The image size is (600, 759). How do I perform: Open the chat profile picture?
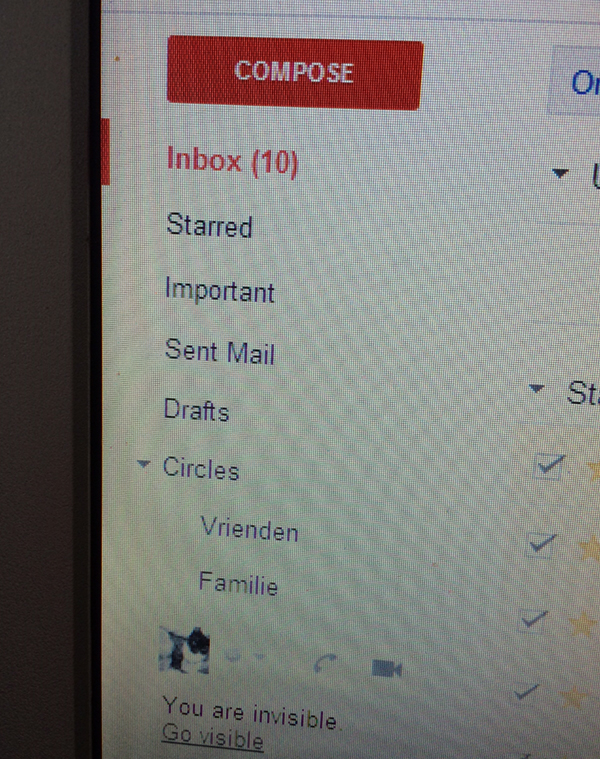point(187,648)
